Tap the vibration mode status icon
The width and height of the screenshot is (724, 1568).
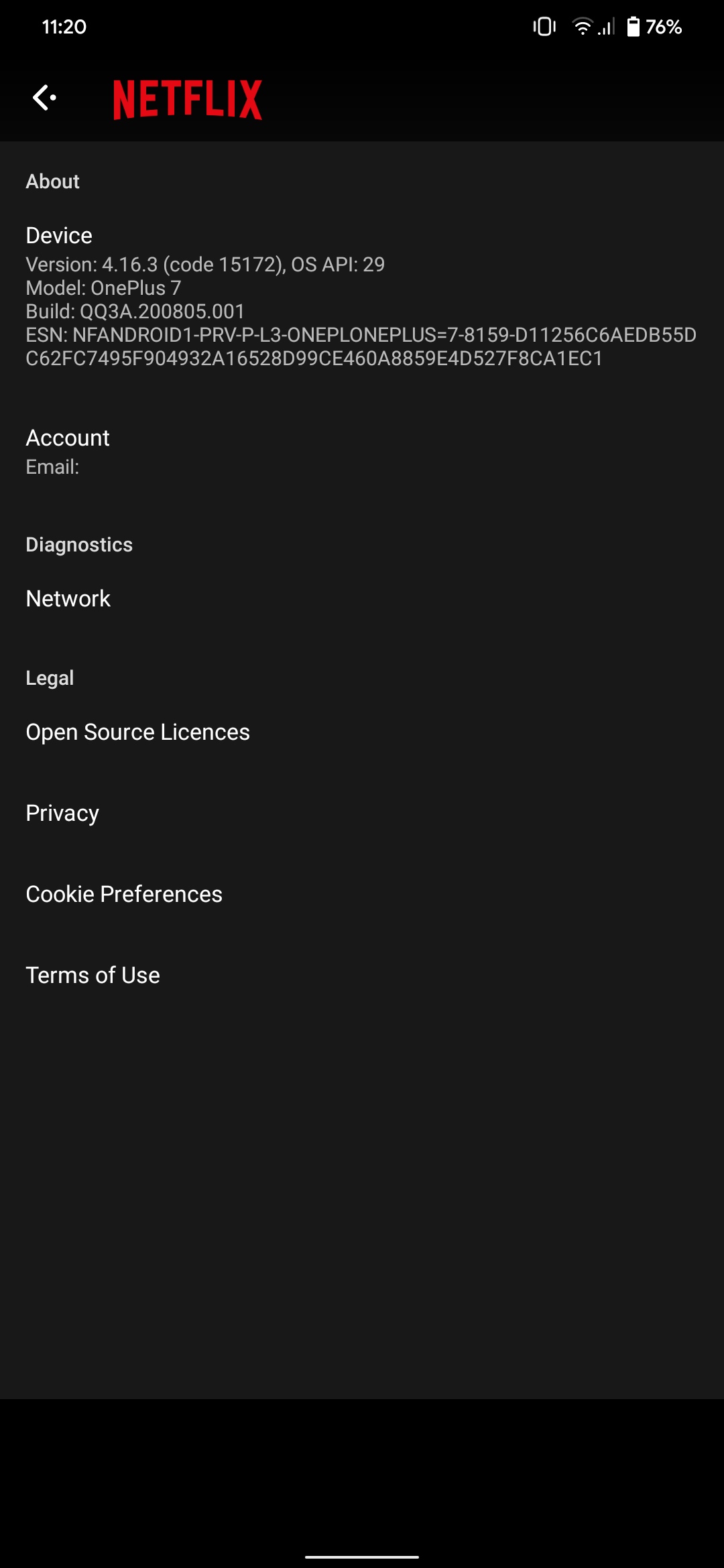[544, 26]
